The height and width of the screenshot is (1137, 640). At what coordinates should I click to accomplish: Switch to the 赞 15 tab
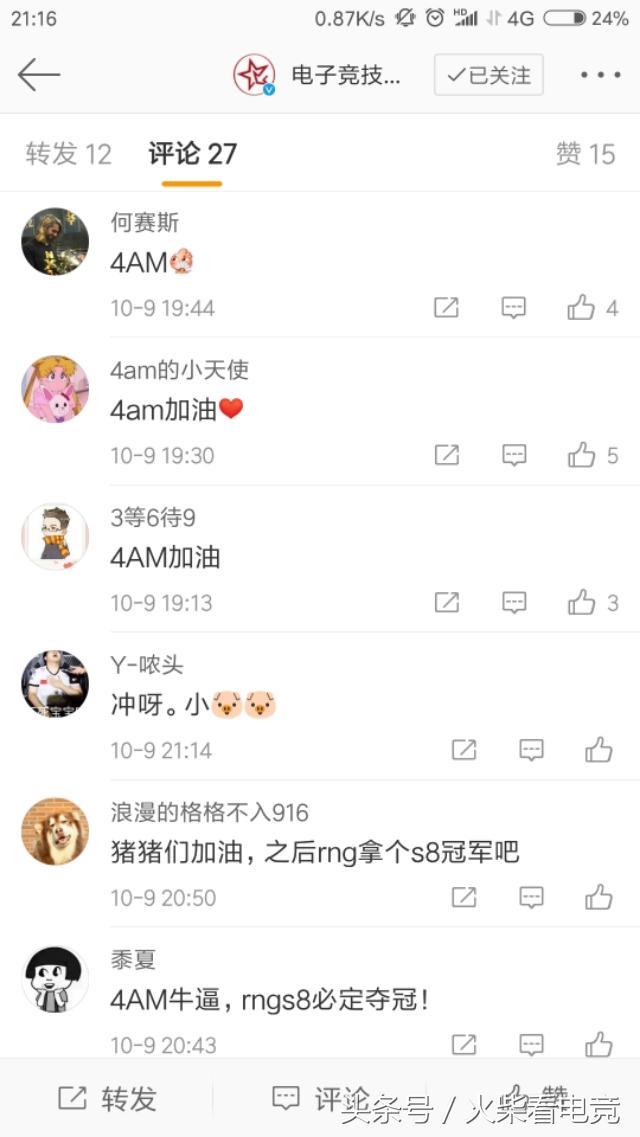585,154
